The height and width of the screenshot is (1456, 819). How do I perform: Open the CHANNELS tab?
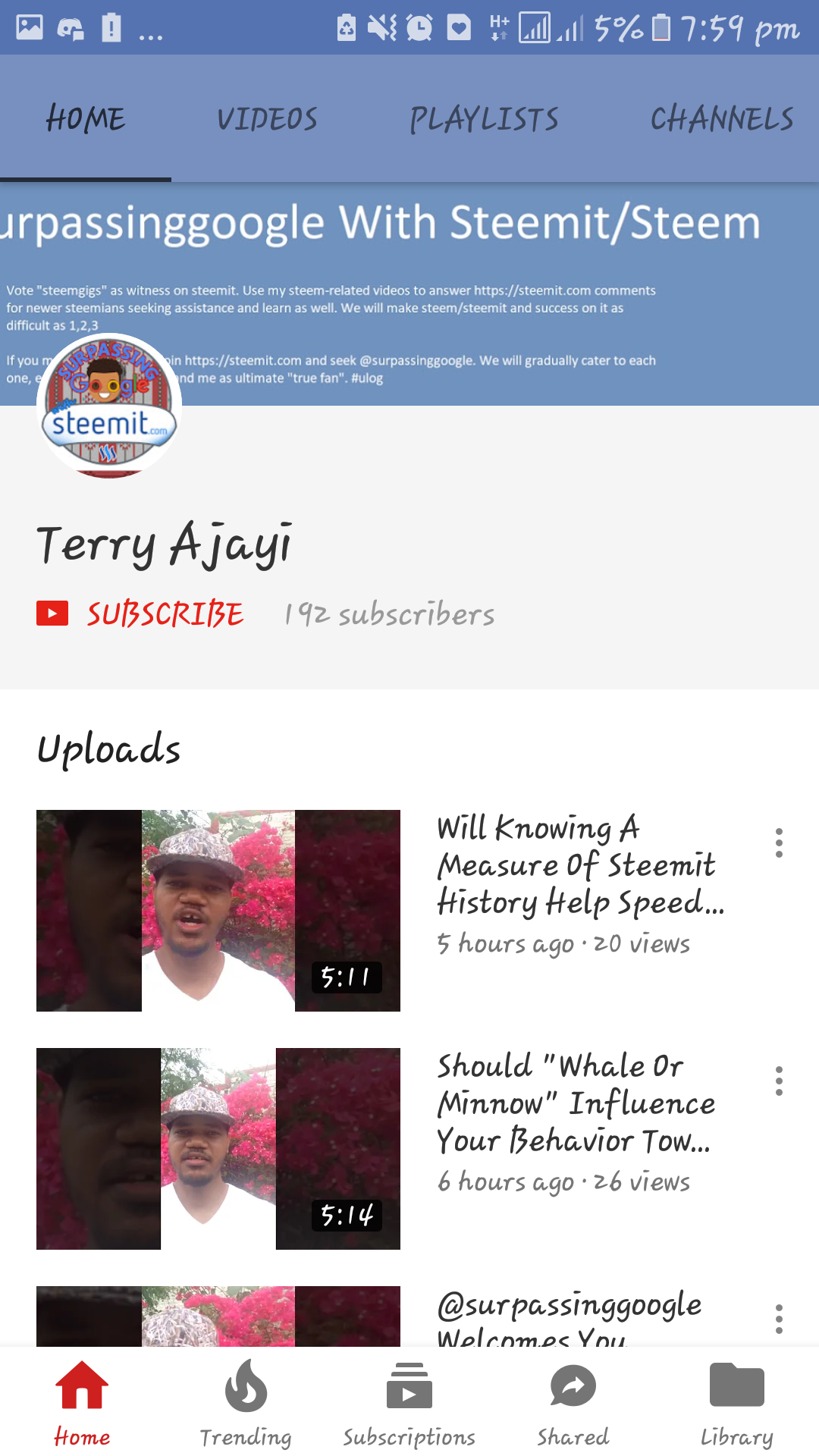[723, 119]
